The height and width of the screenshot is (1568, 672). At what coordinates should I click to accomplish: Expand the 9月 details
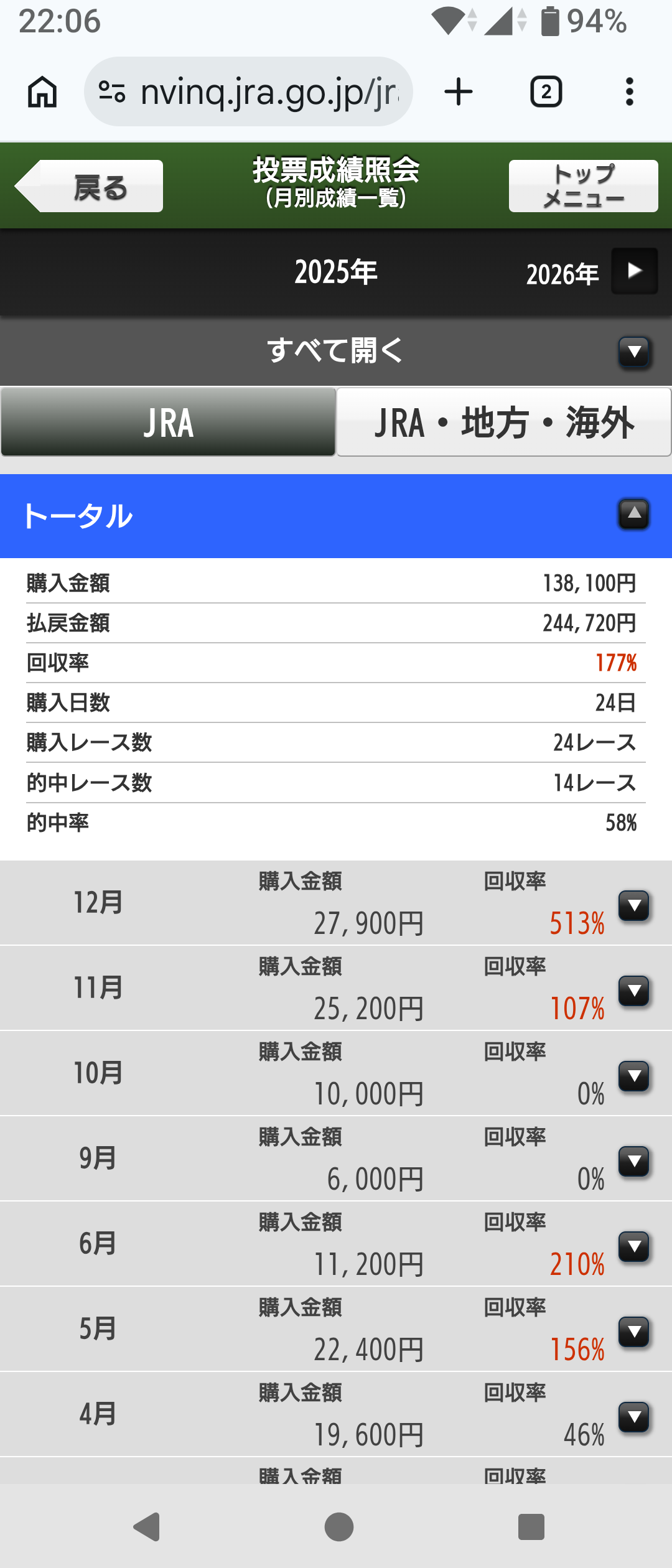(633, 1161)
